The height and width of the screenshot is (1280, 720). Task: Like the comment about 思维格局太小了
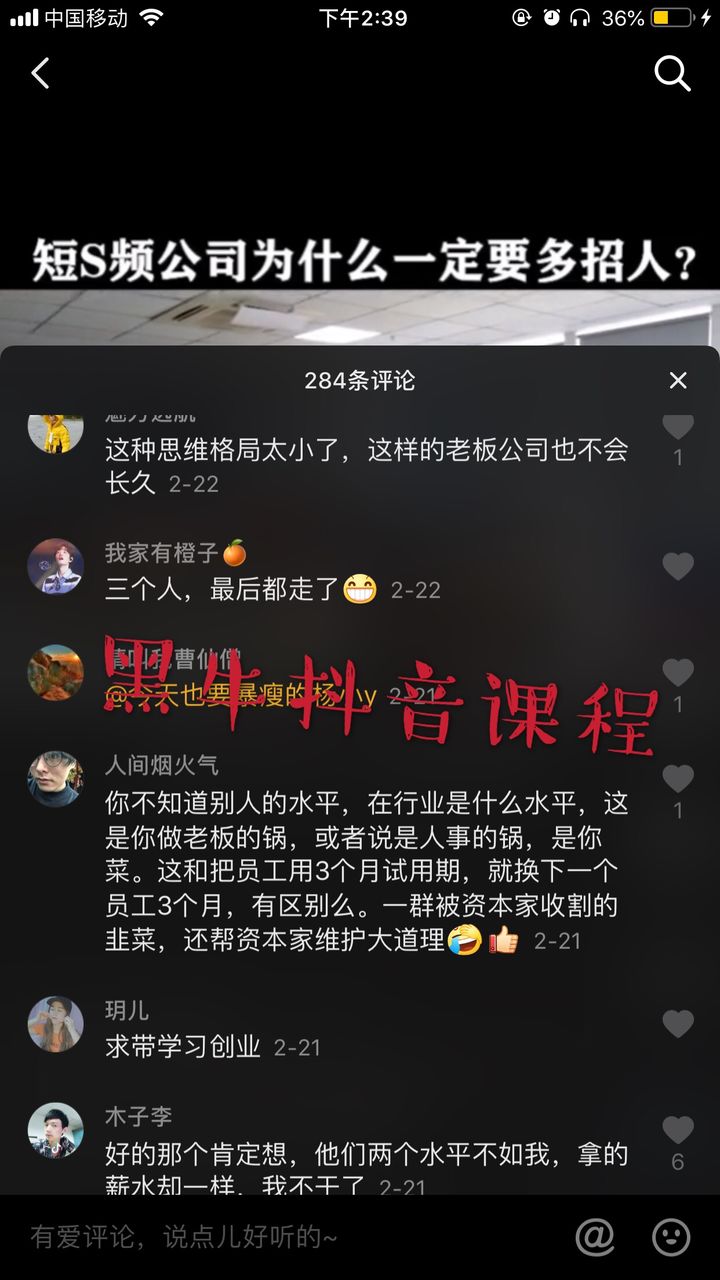(x=678, y=428)
